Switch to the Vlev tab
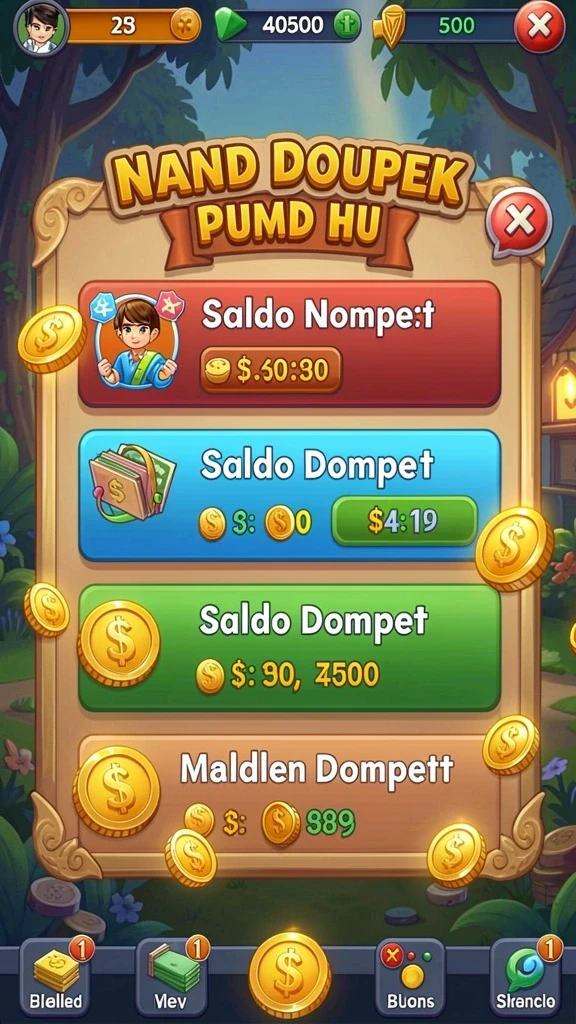 tap(171, 977)
